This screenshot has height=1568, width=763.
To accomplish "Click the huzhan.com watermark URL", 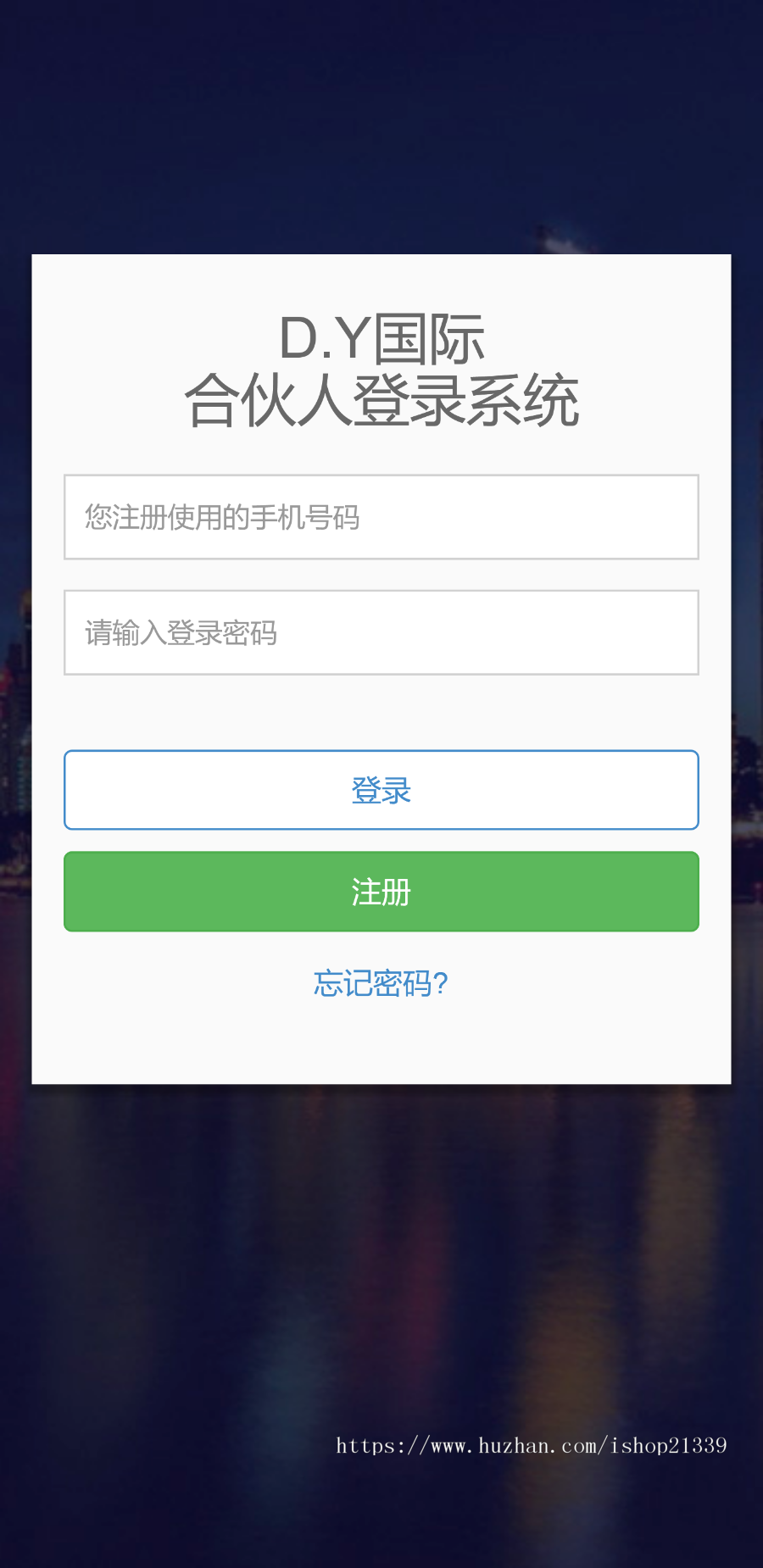I will (532, 1446).
